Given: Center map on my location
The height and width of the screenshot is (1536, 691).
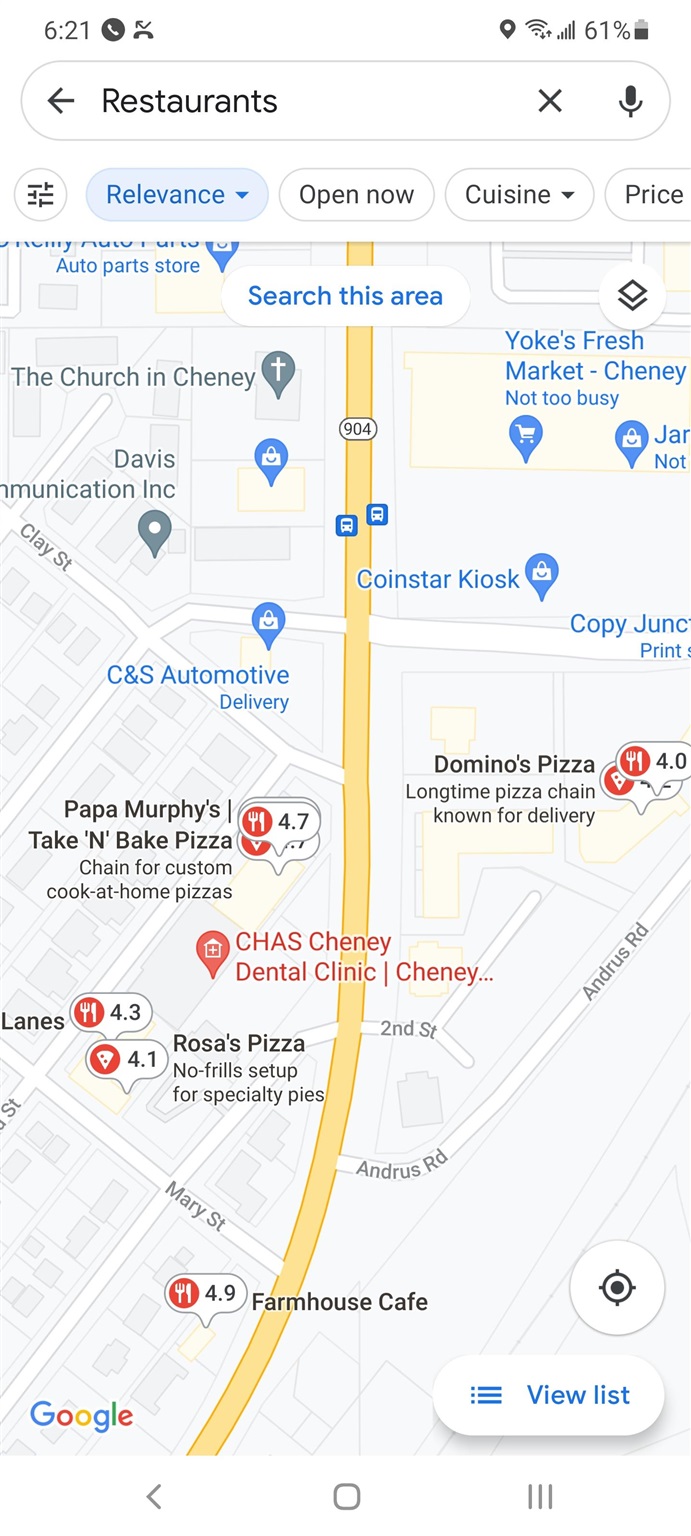Looking at the screenshot, I should point(617,1287).
